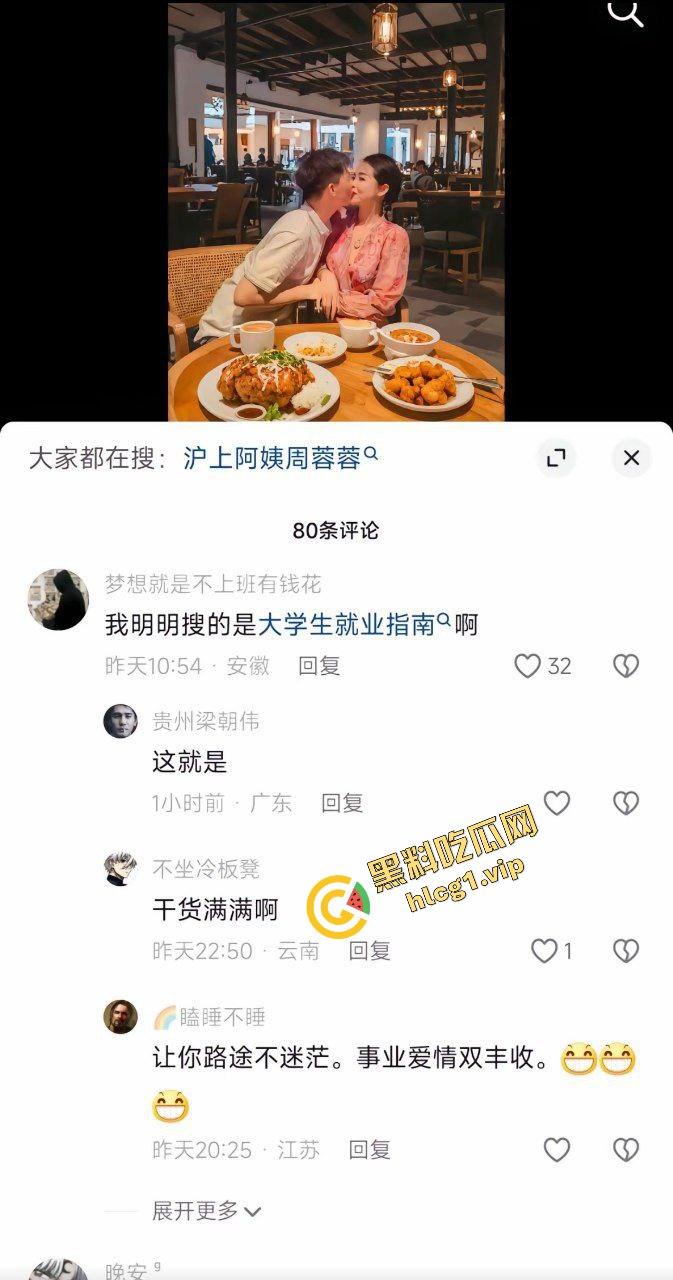This screenshot has height=1280, width=673.
Task: Tap the search magnifier icon
Action: (626, 14)
